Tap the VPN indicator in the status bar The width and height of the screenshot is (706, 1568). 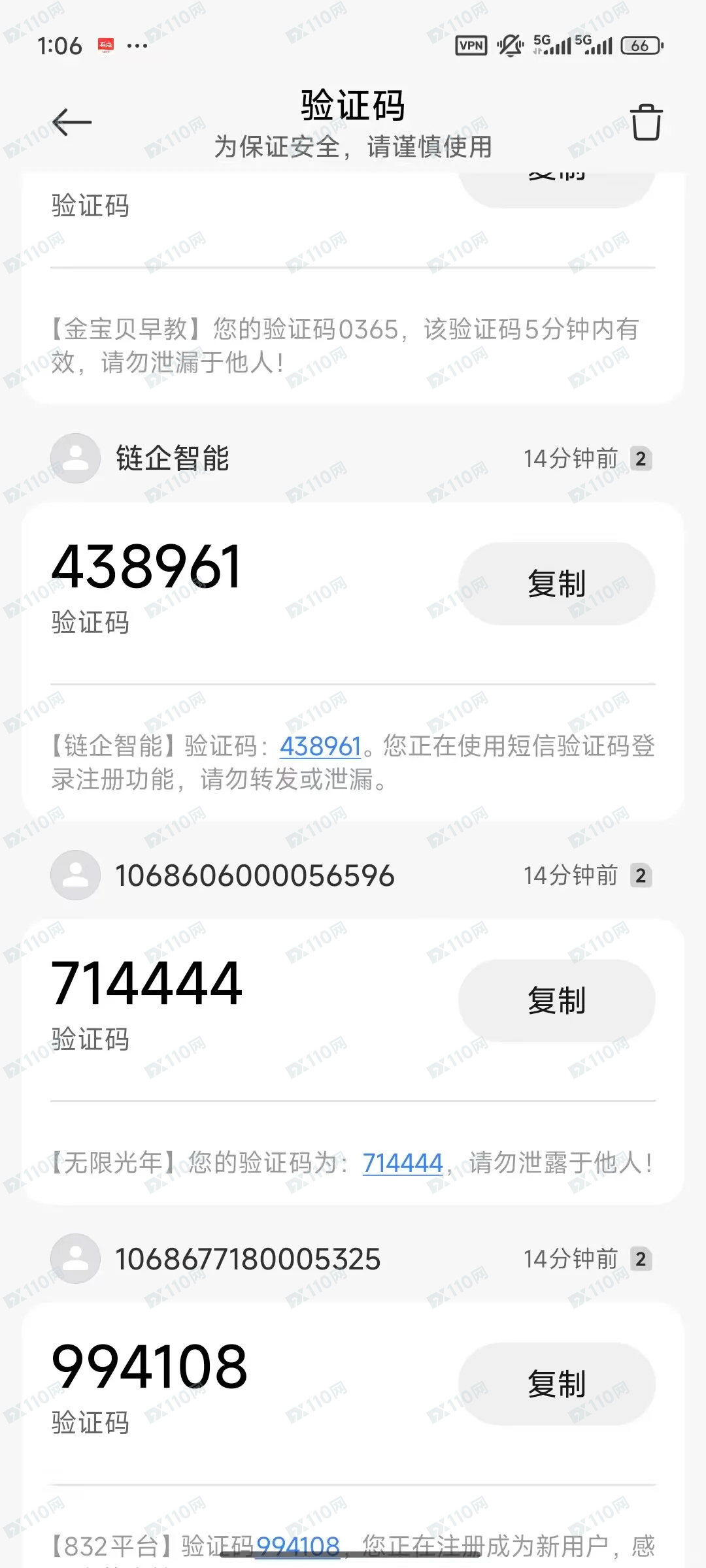point(470,45)
